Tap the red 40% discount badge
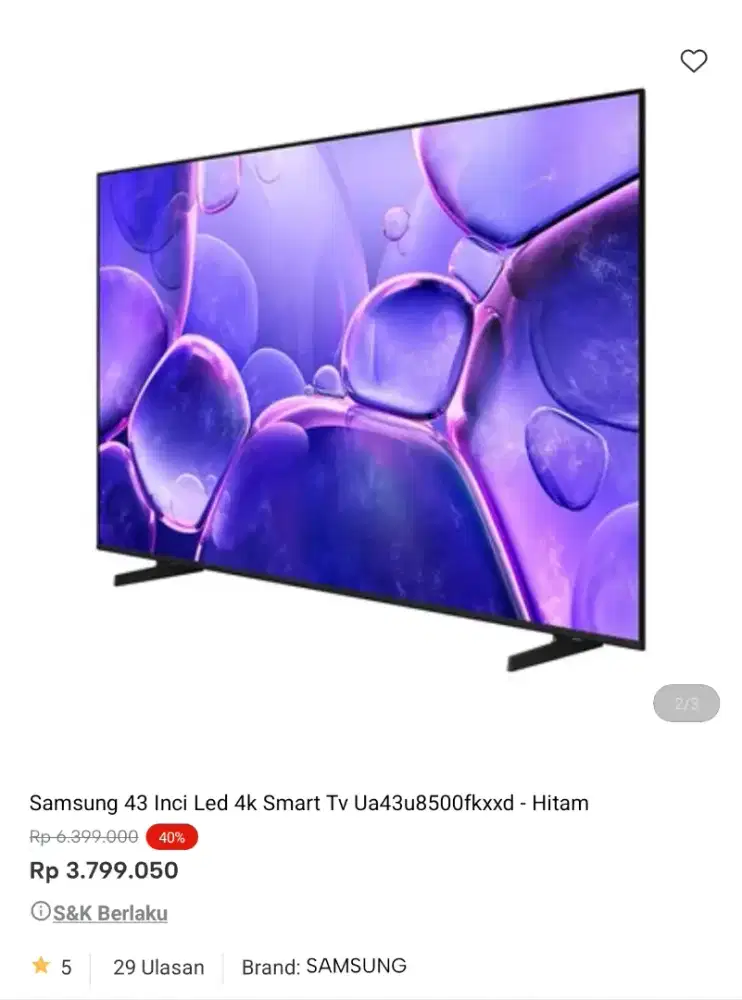This screenshot has width=742, height=1000. pos(171,837)
